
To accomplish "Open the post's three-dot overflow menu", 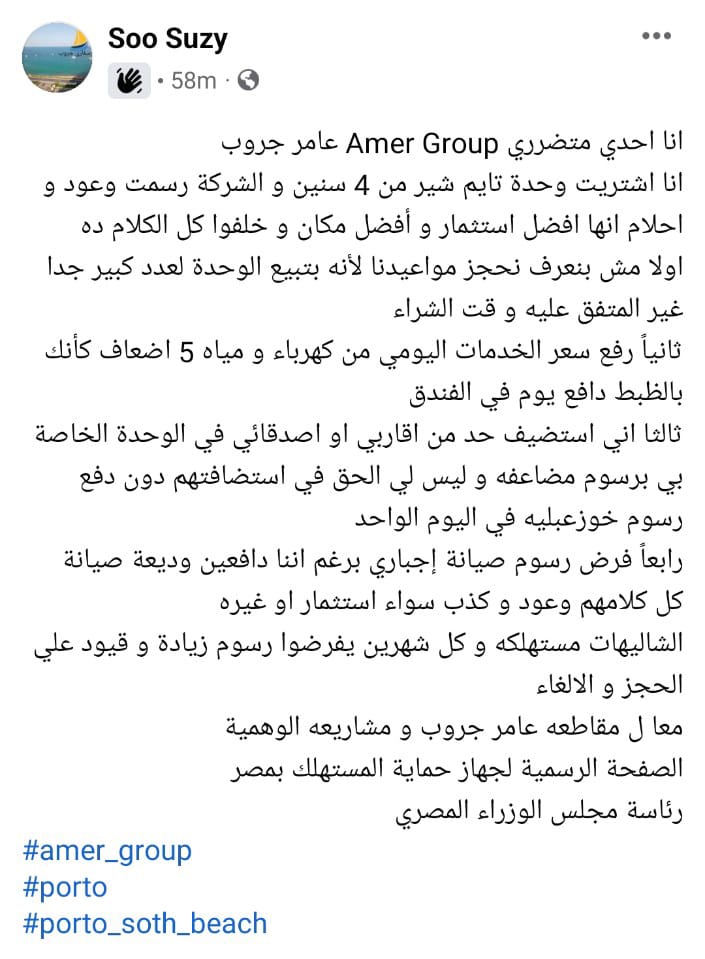I will (x=655, y=37).
